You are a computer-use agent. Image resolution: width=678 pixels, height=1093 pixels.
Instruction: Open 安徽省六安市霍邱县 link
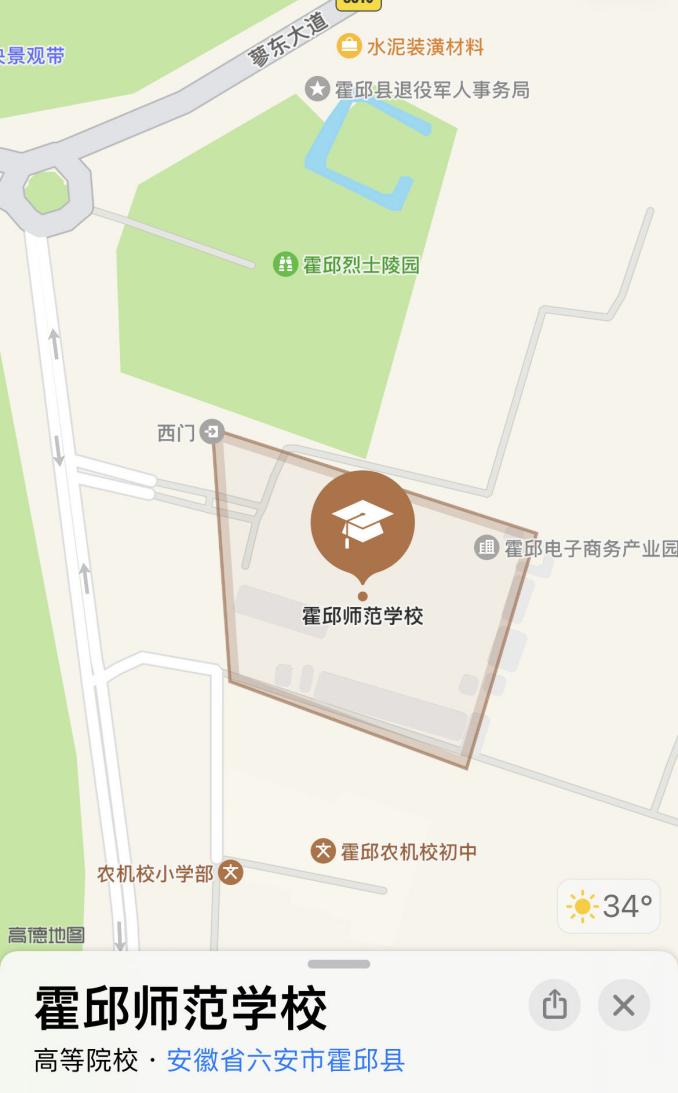coord(285,1060)
